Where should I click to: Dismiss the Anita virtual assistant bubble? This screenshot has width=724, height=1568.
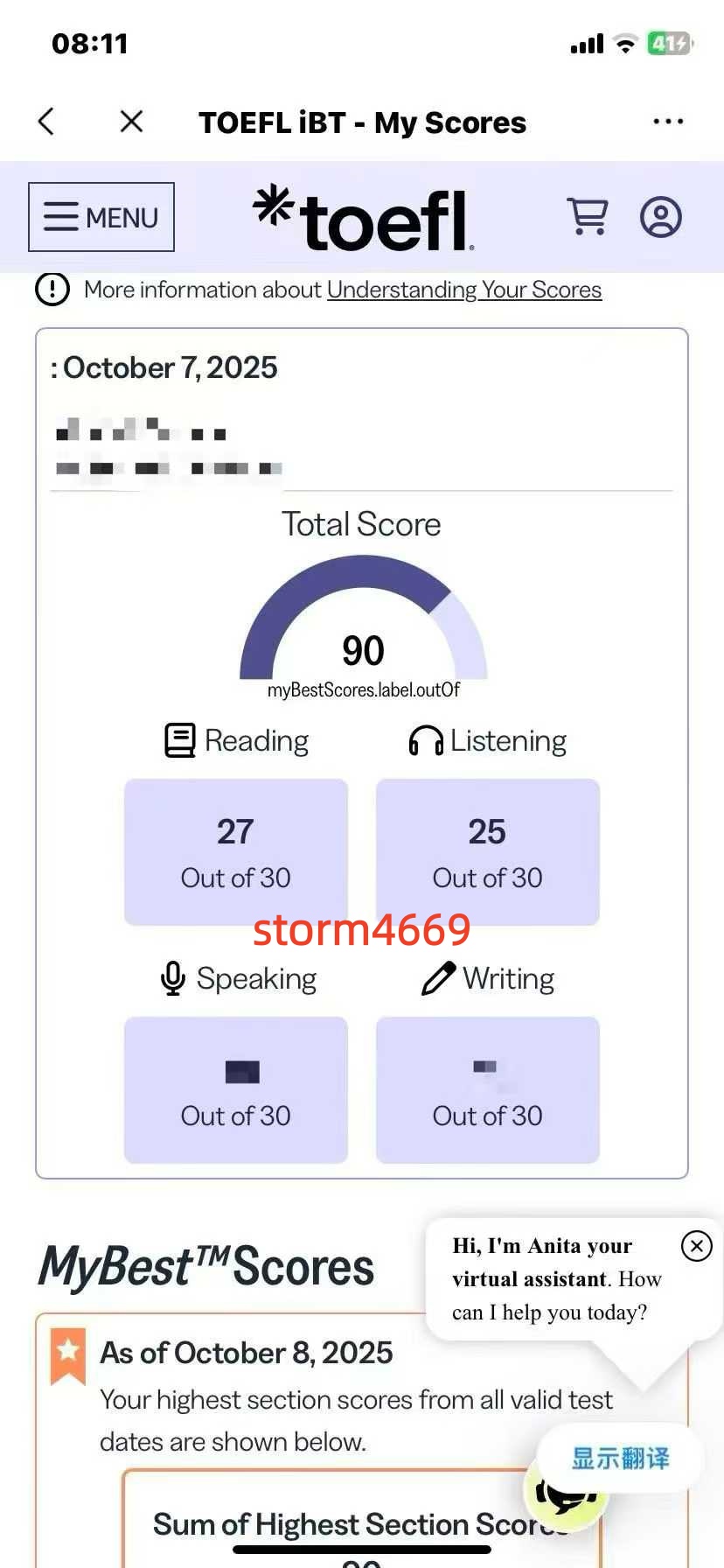coord(696,1245)
